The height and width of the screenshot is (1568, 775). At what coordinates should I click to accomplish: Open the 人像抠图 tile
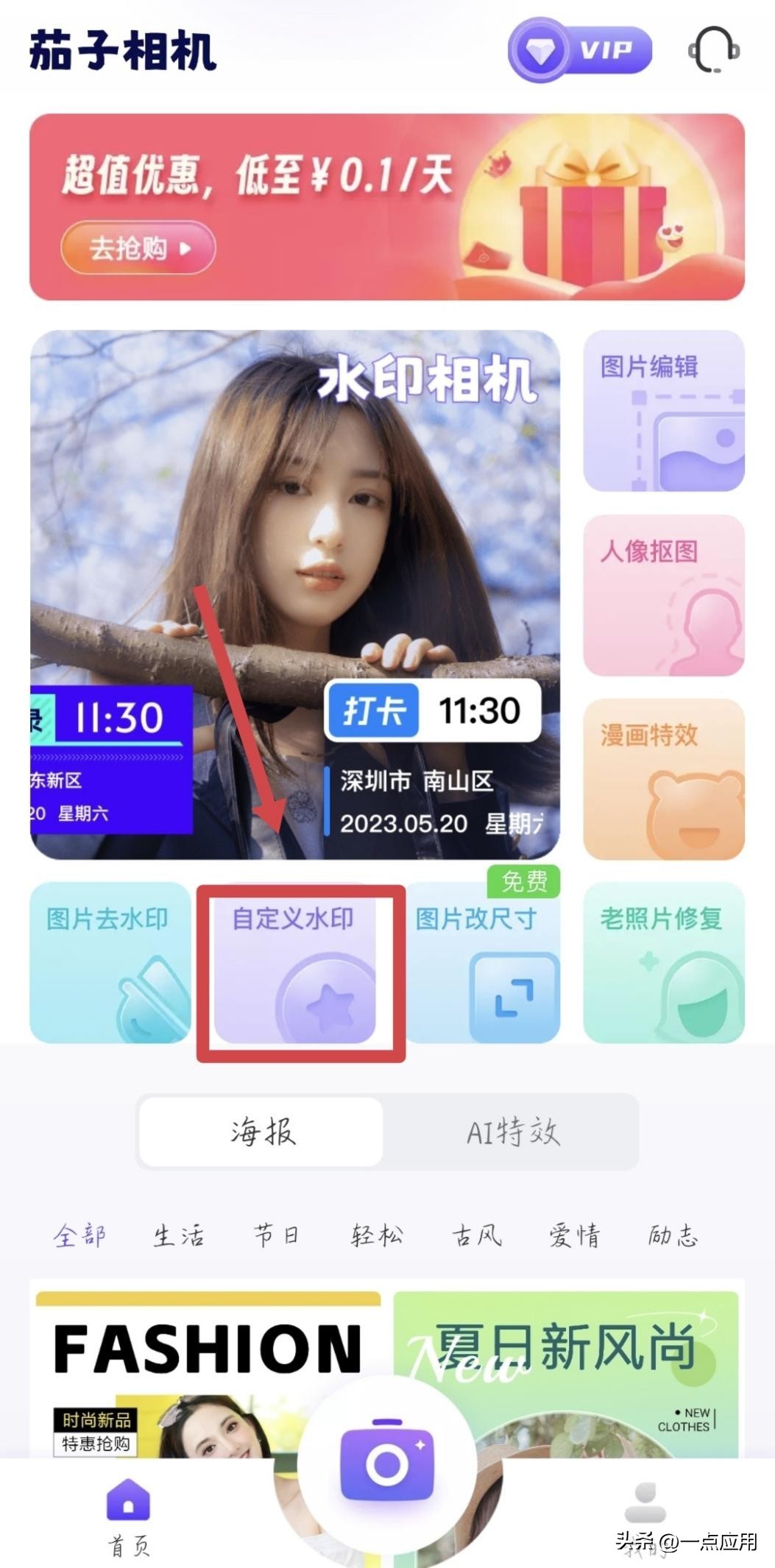664,595
